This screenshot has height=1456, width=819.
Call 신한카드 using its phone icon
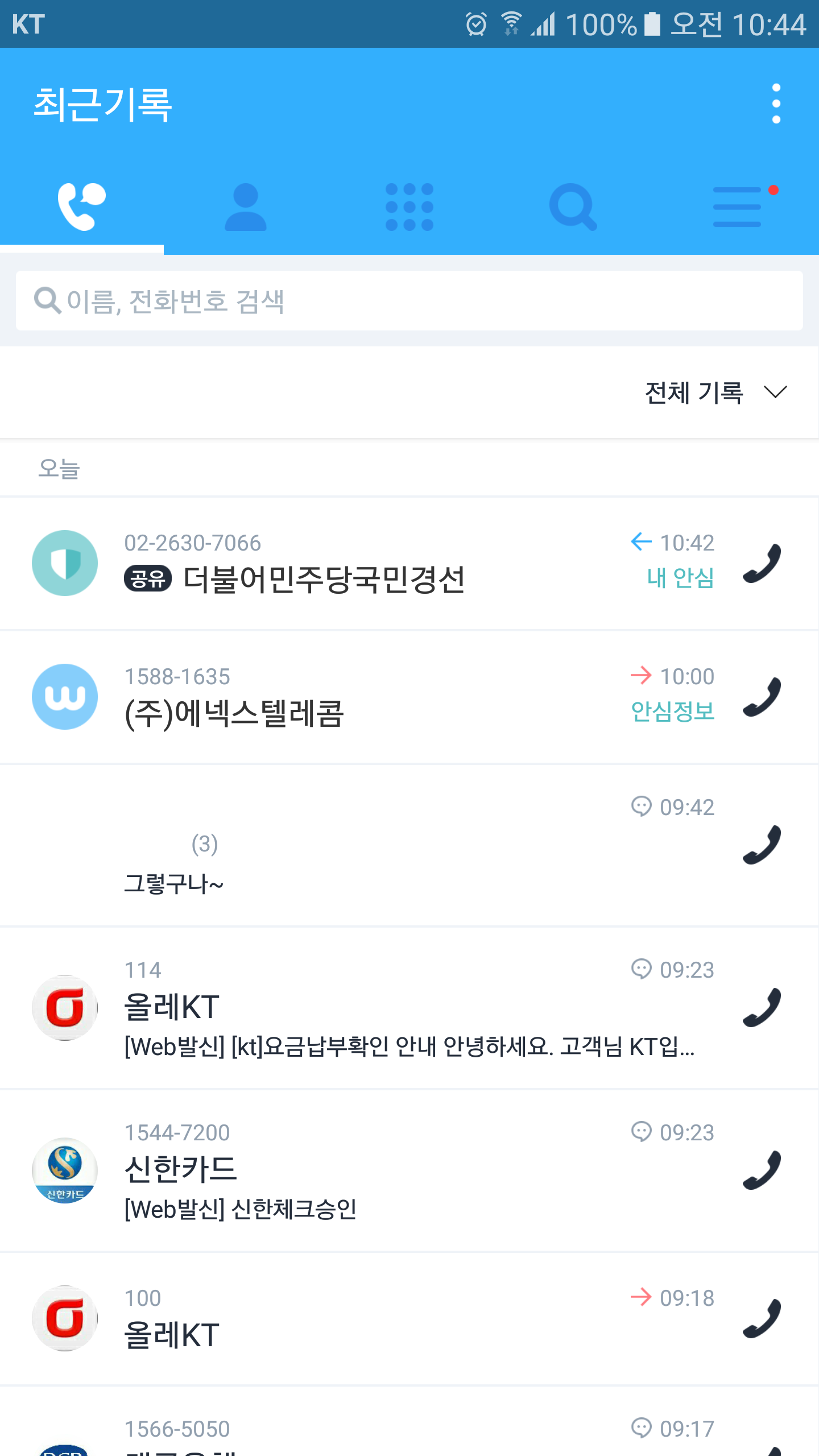762,1170
